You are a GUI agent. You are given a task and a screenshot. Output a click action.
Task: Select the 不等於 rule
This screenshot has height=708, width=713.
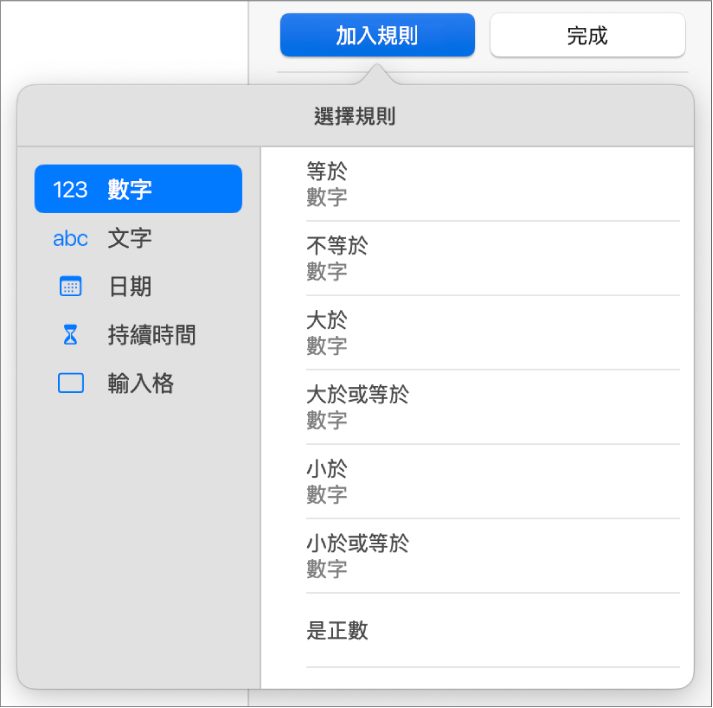[492, 259]
